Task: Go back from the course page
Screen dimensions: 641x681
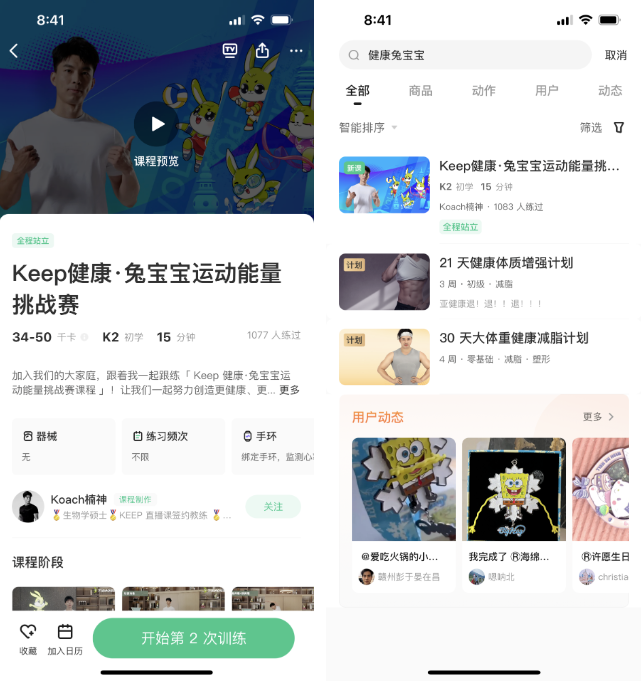Action: (x=14, y=51)
